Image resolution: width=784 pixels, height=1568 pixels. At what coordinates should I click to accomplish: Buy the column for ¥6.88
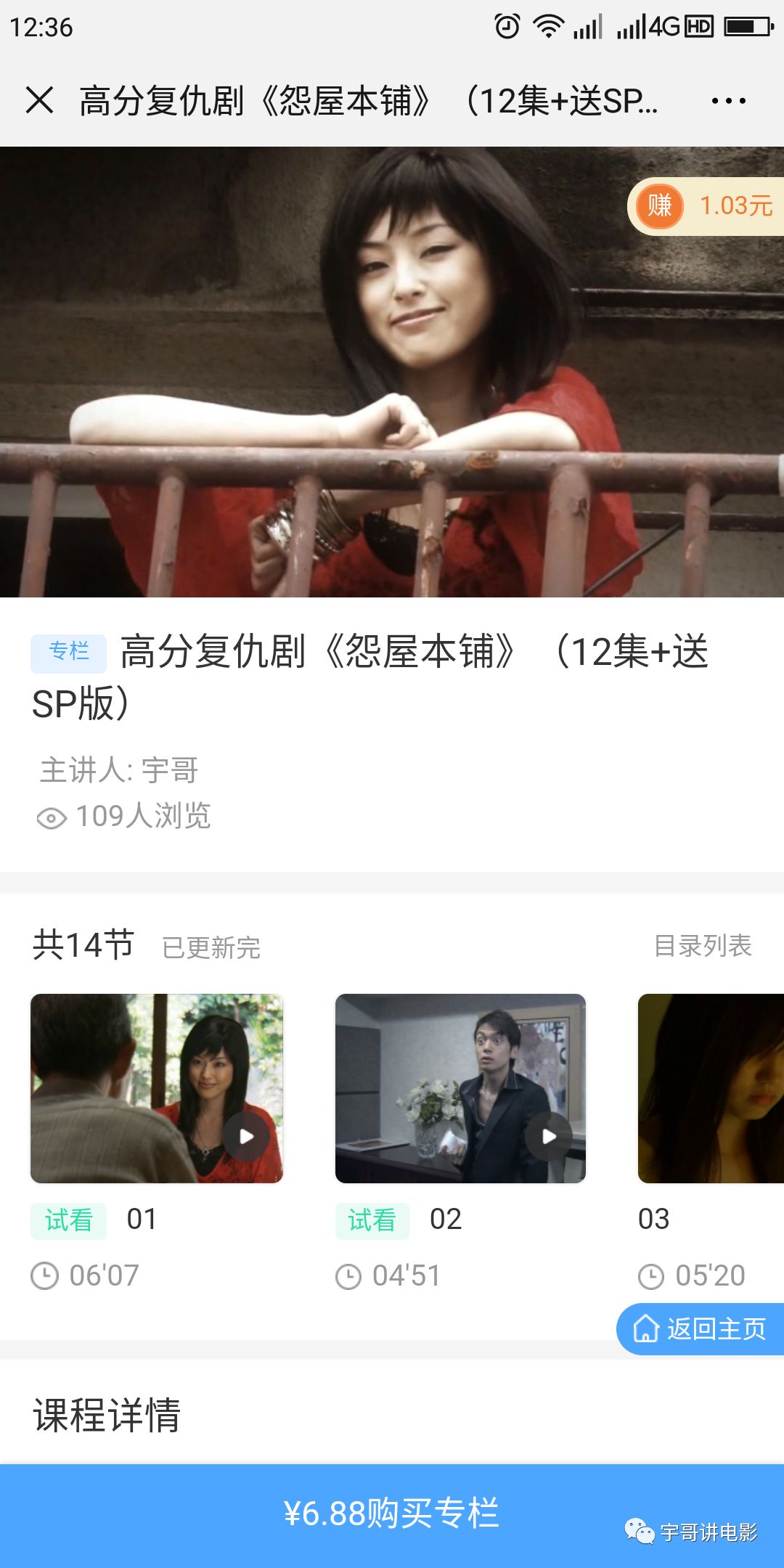tap(392, 1515)
